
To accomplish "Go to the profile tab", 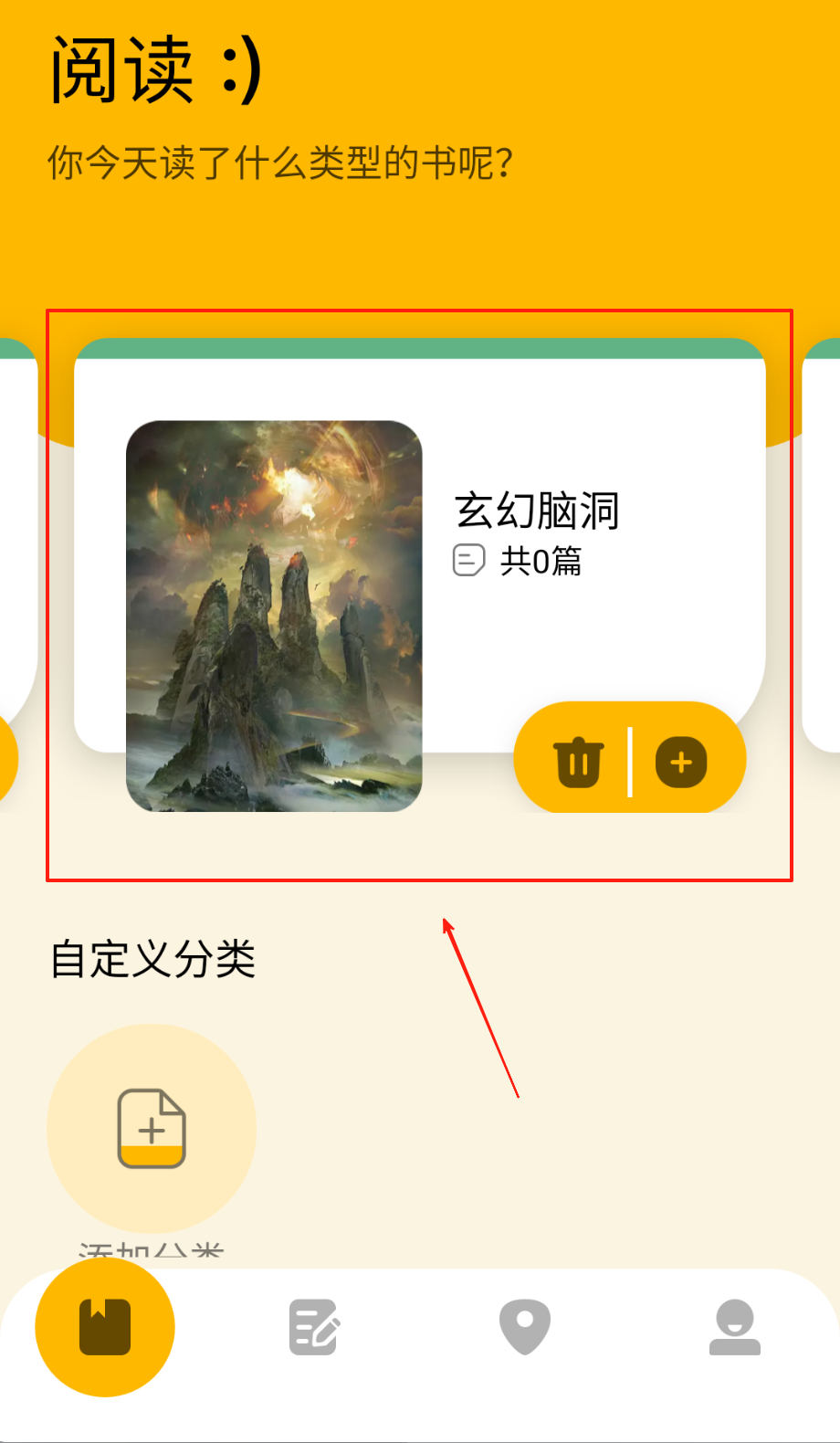I will (735, 1327).
